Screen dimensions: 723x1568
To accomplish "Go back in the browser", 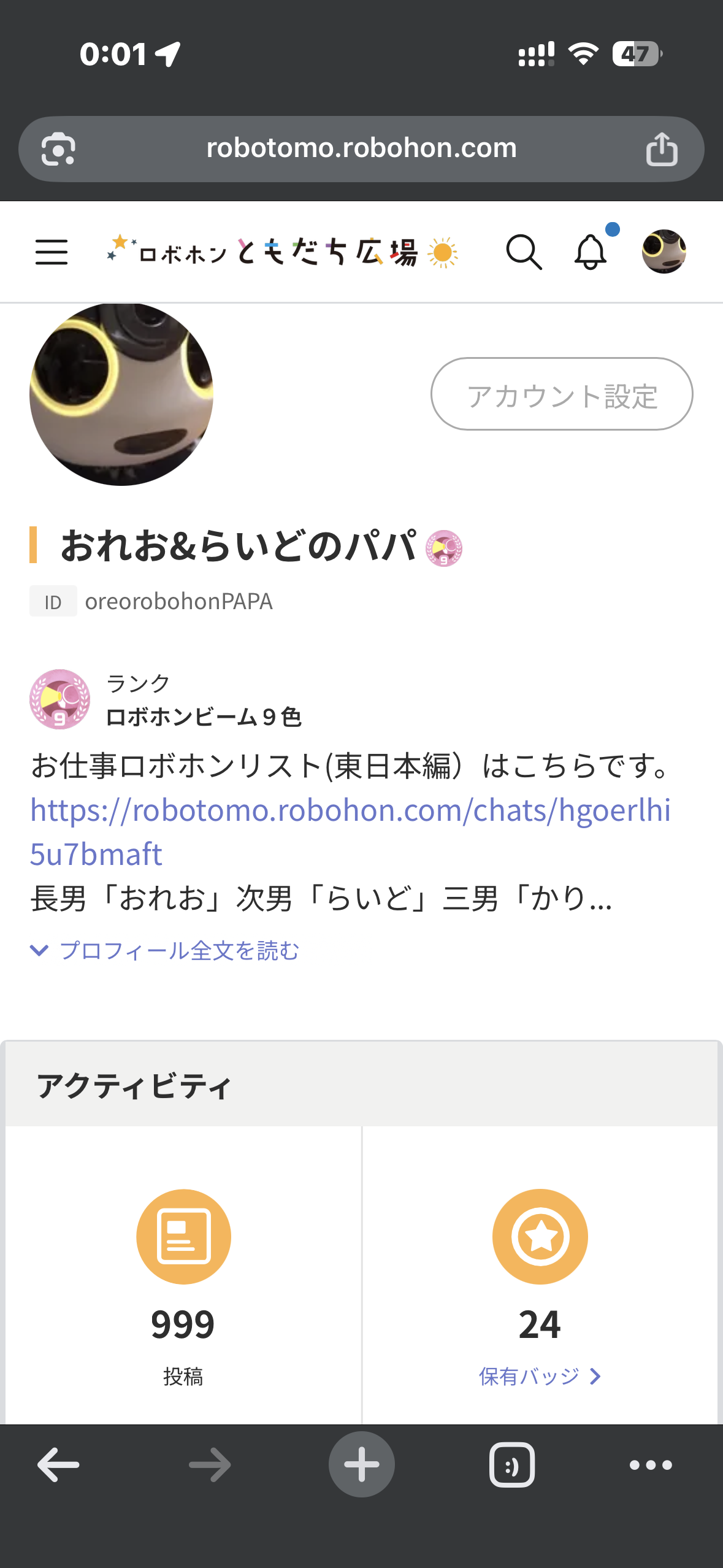I will point(58,1465).
